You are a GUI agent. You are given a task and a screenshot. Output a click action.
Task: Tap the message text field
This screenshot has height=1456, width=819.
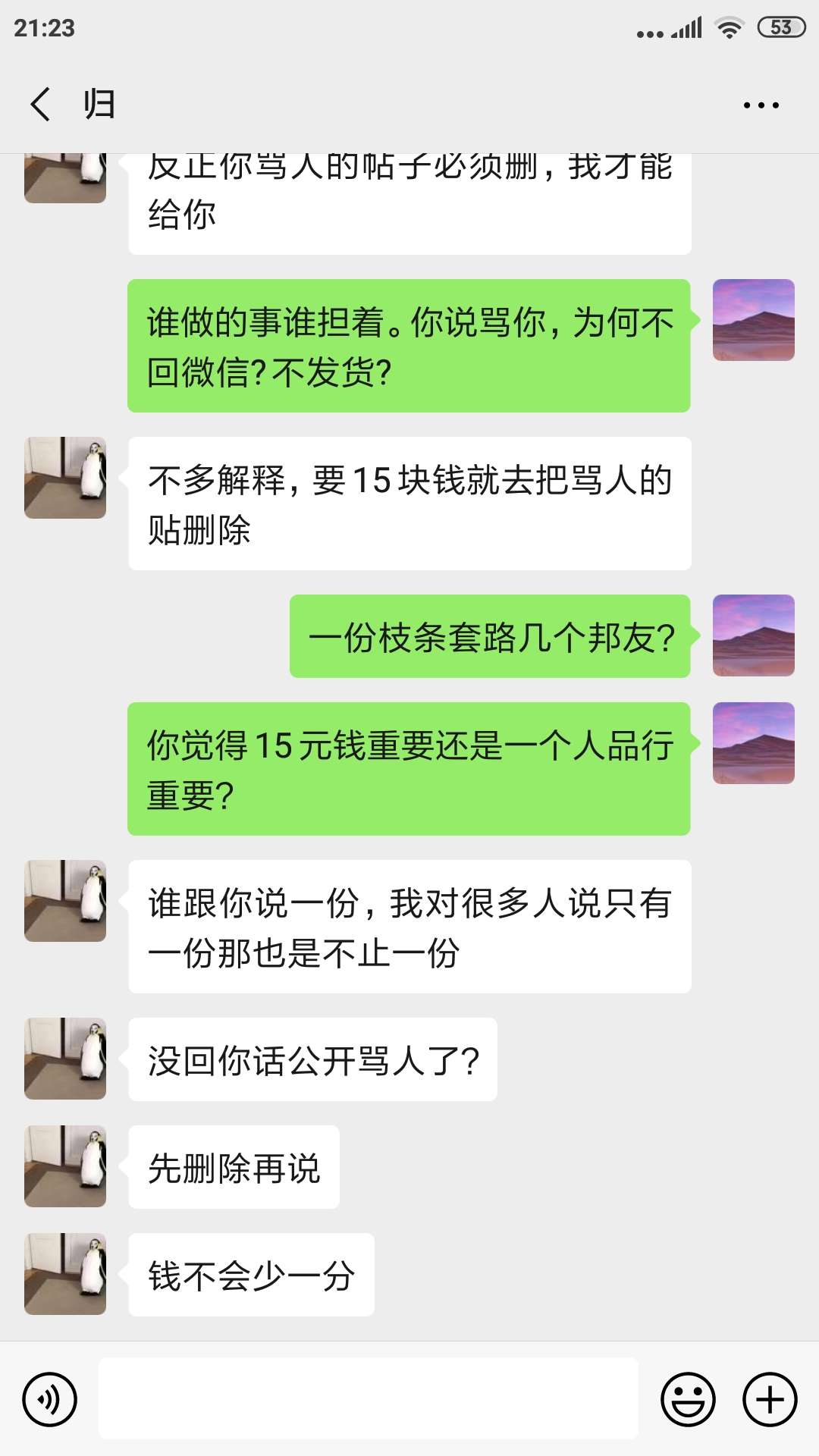[x=368, y=1398]
